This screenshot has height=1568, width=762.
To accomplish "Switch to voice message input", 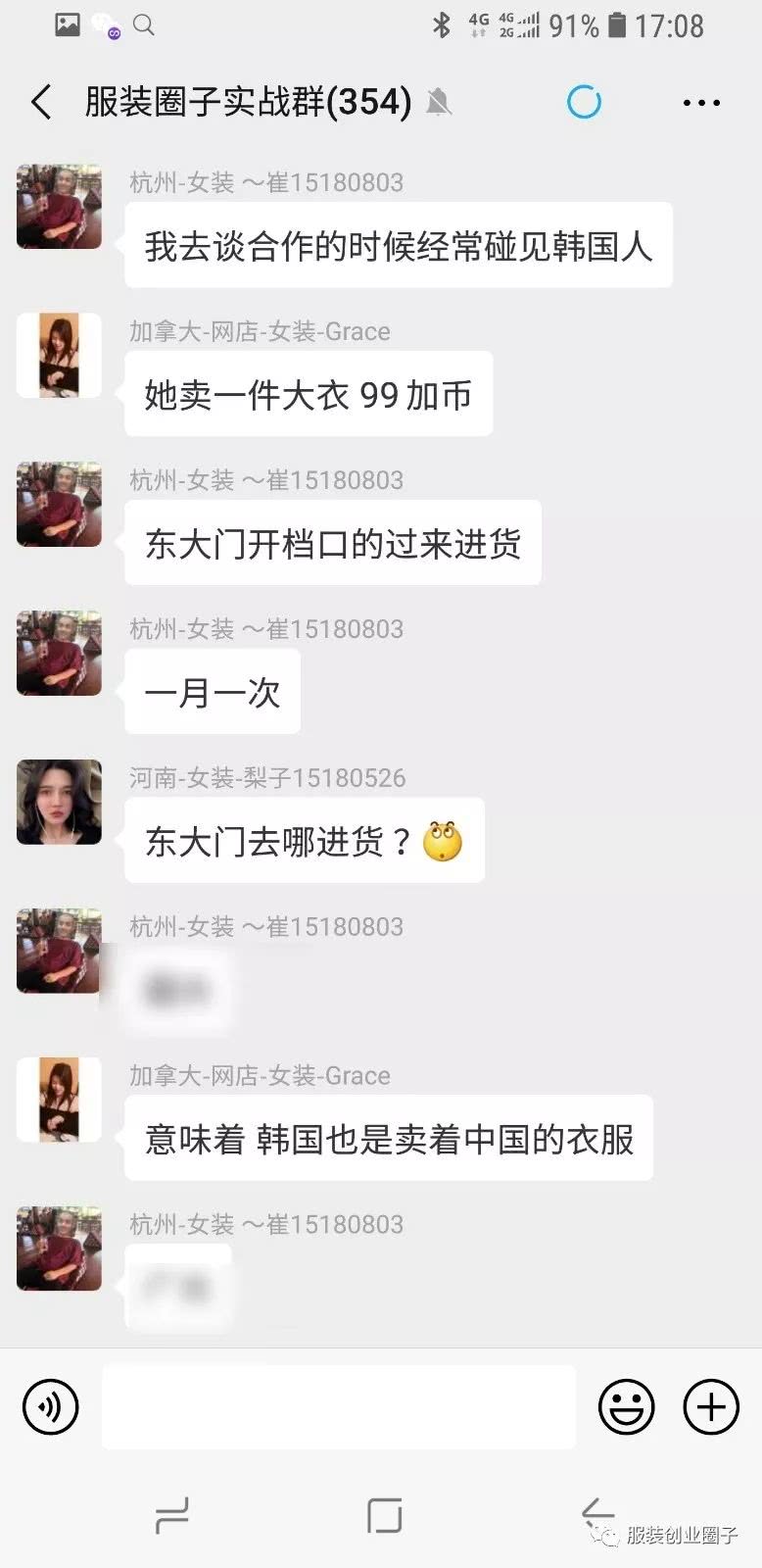I will tap(50, 1406).
